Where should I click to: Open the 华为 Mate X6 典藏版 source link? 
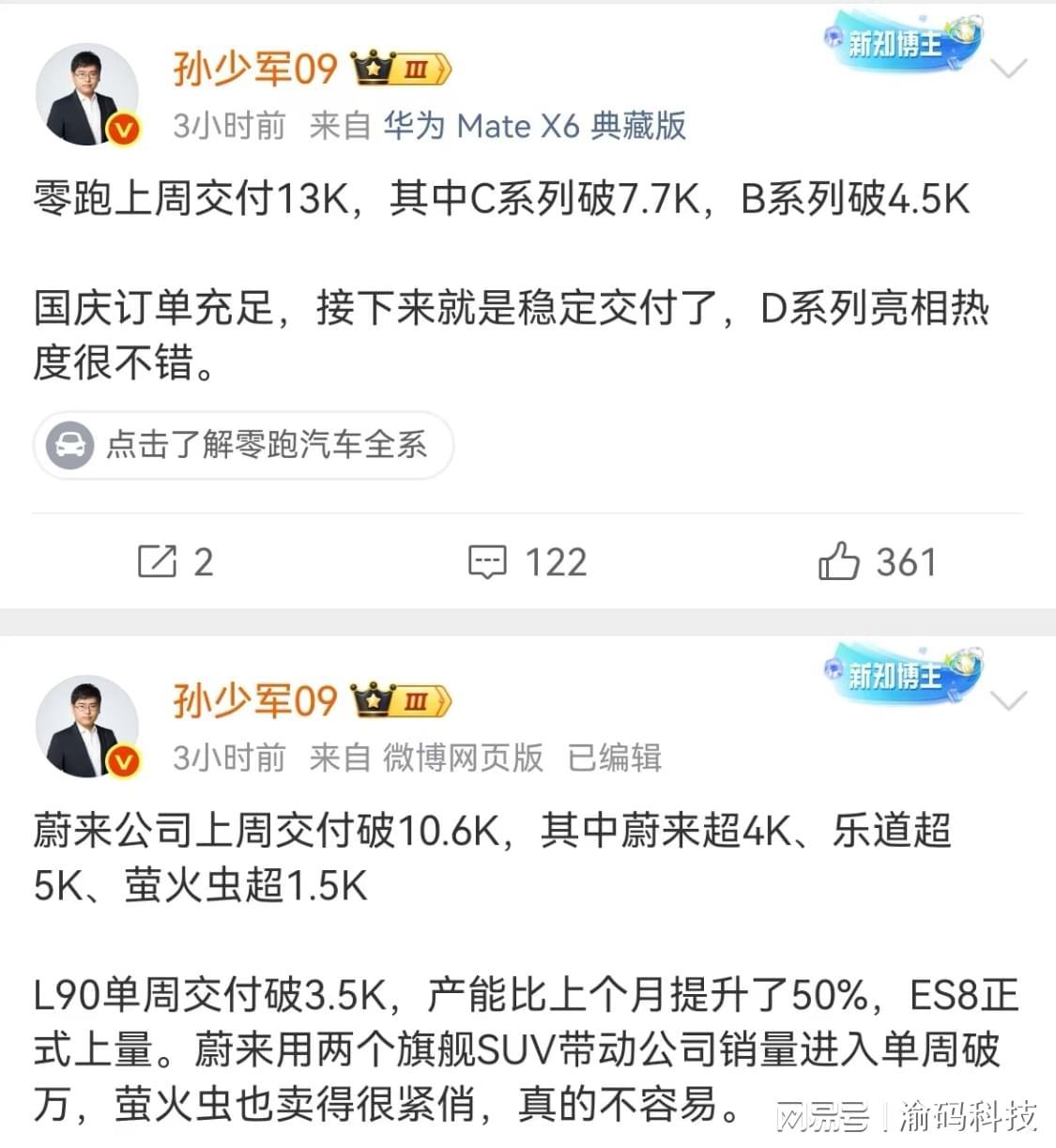tap(535, 125)
